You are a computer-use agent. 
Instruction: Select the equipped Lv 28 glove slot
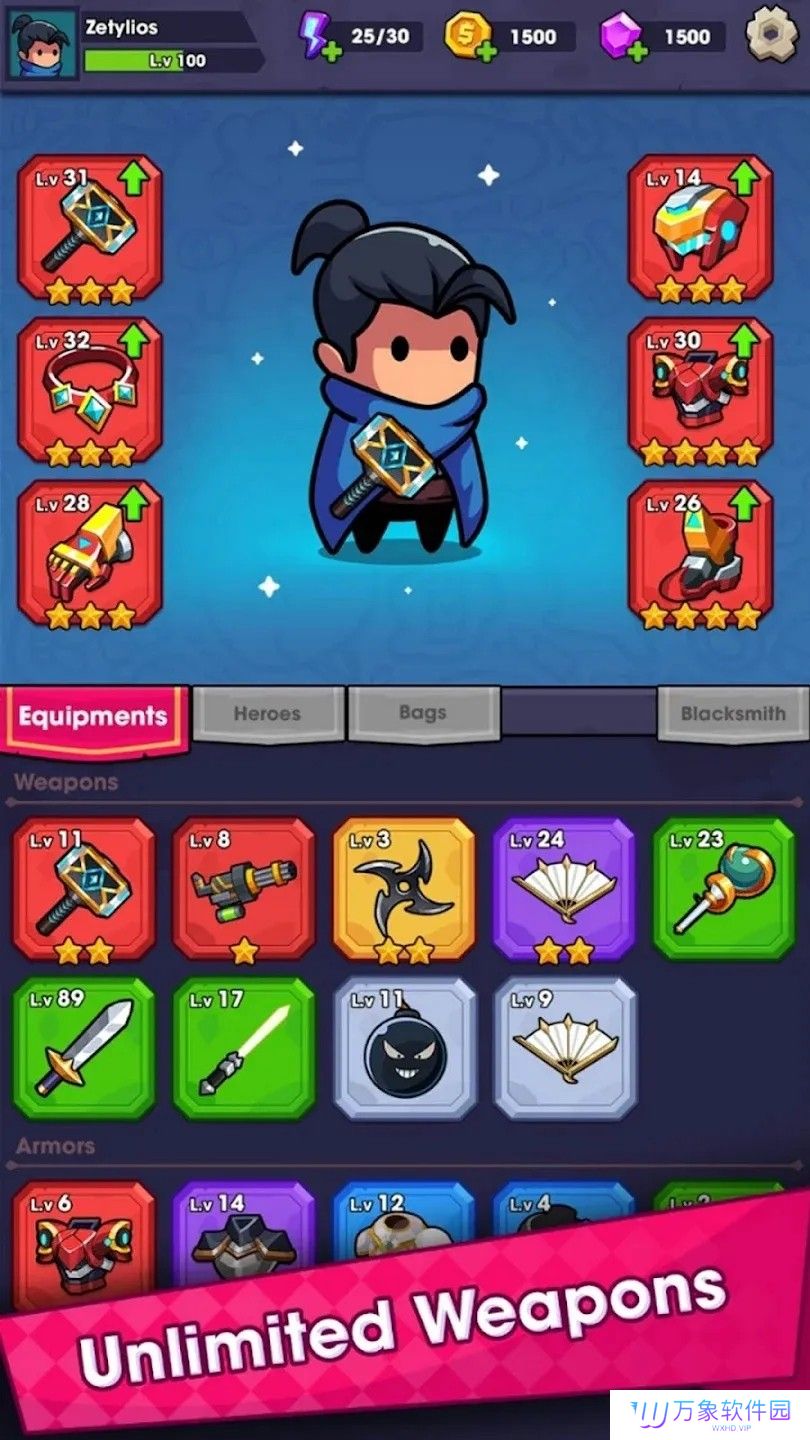tap(90, 554)
